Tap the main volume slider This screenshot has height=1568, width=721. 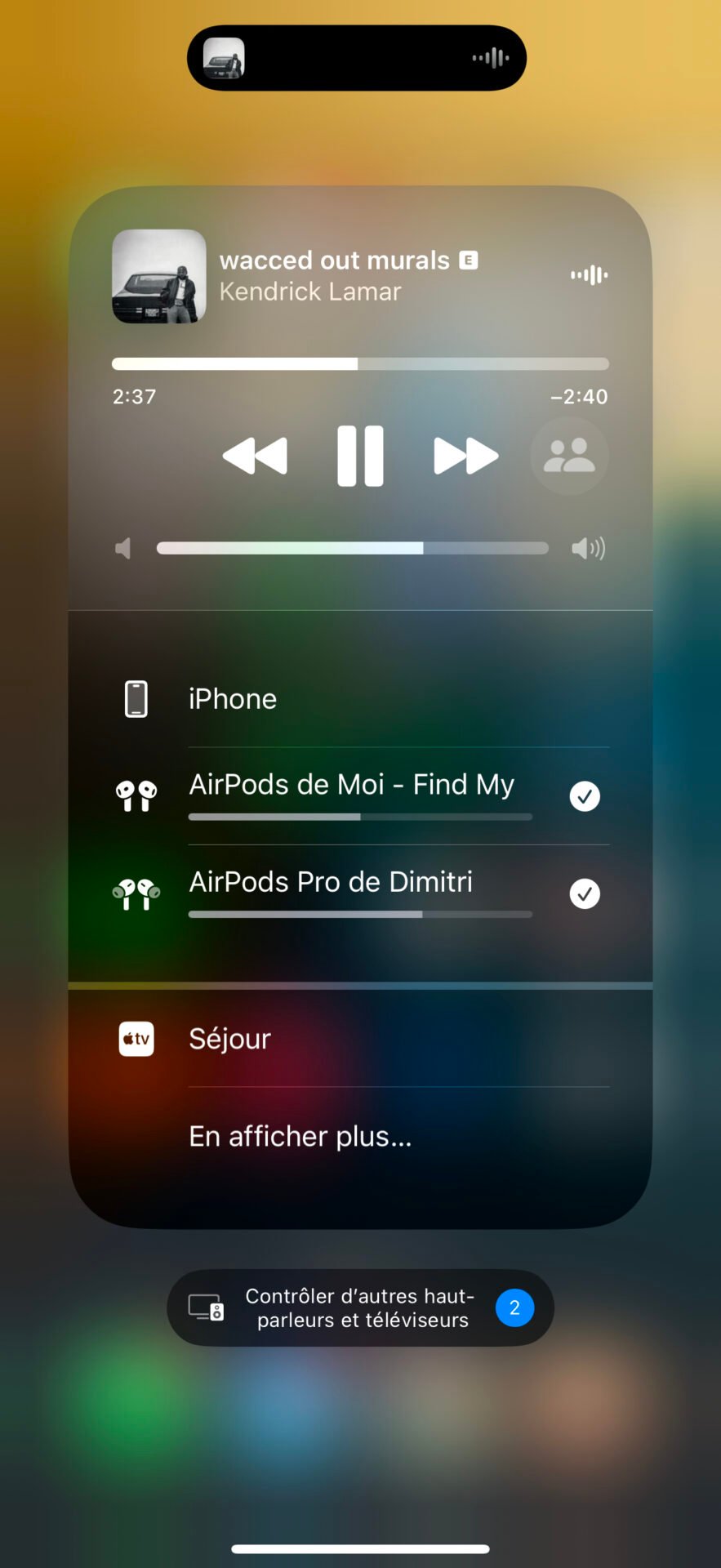(352, 548)
